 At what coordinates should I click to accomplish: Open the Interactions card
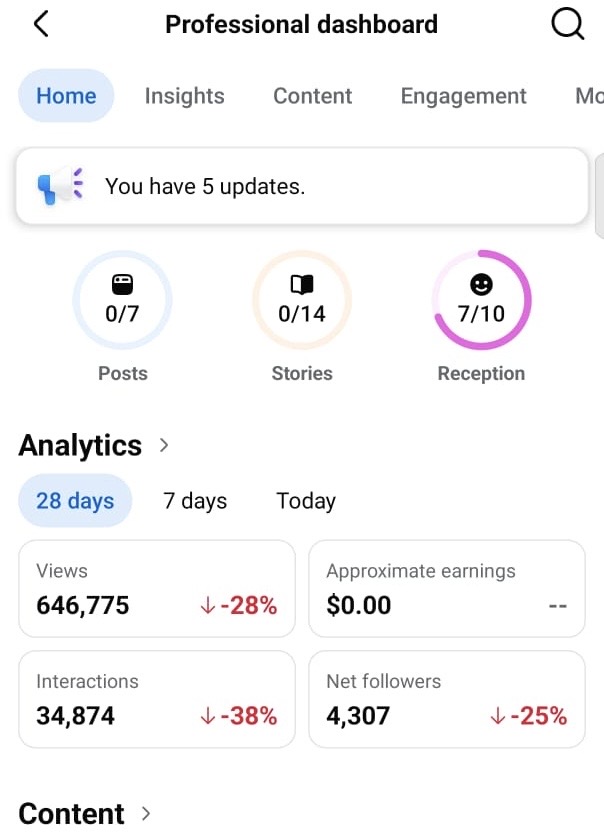(157, 699)
